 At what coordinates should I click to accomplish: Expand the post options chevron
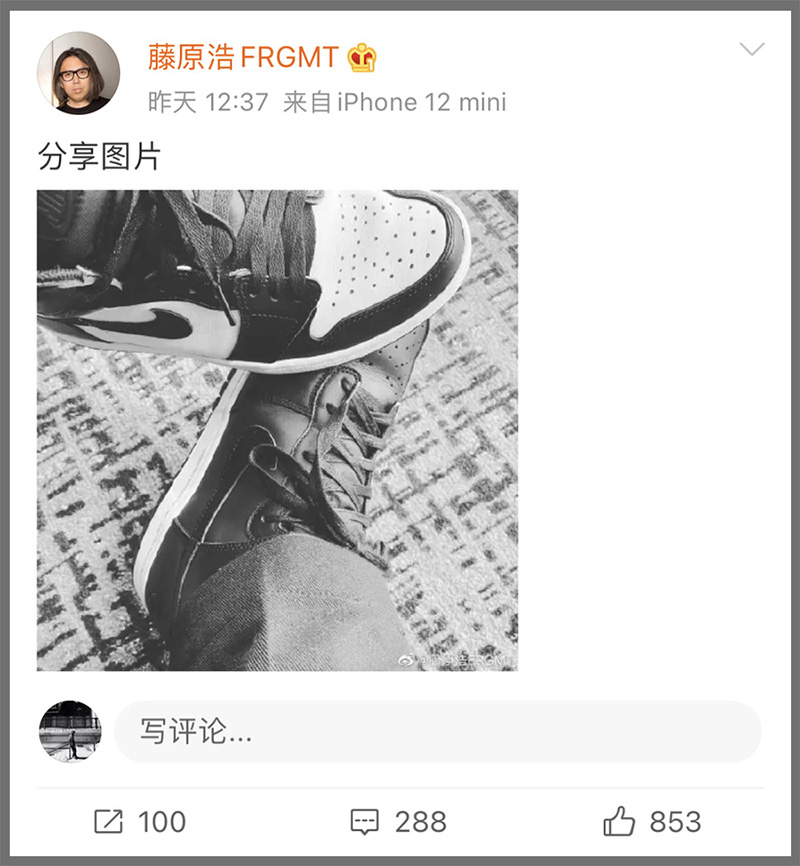[750, 50]
